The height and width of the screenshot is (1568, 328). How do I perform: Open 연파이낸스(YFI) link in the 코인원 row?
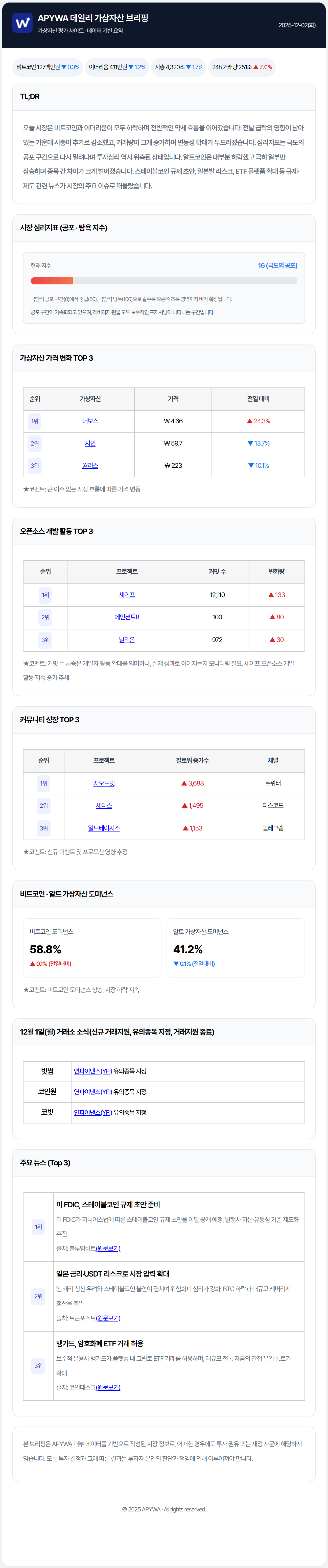pos(92,1092)
